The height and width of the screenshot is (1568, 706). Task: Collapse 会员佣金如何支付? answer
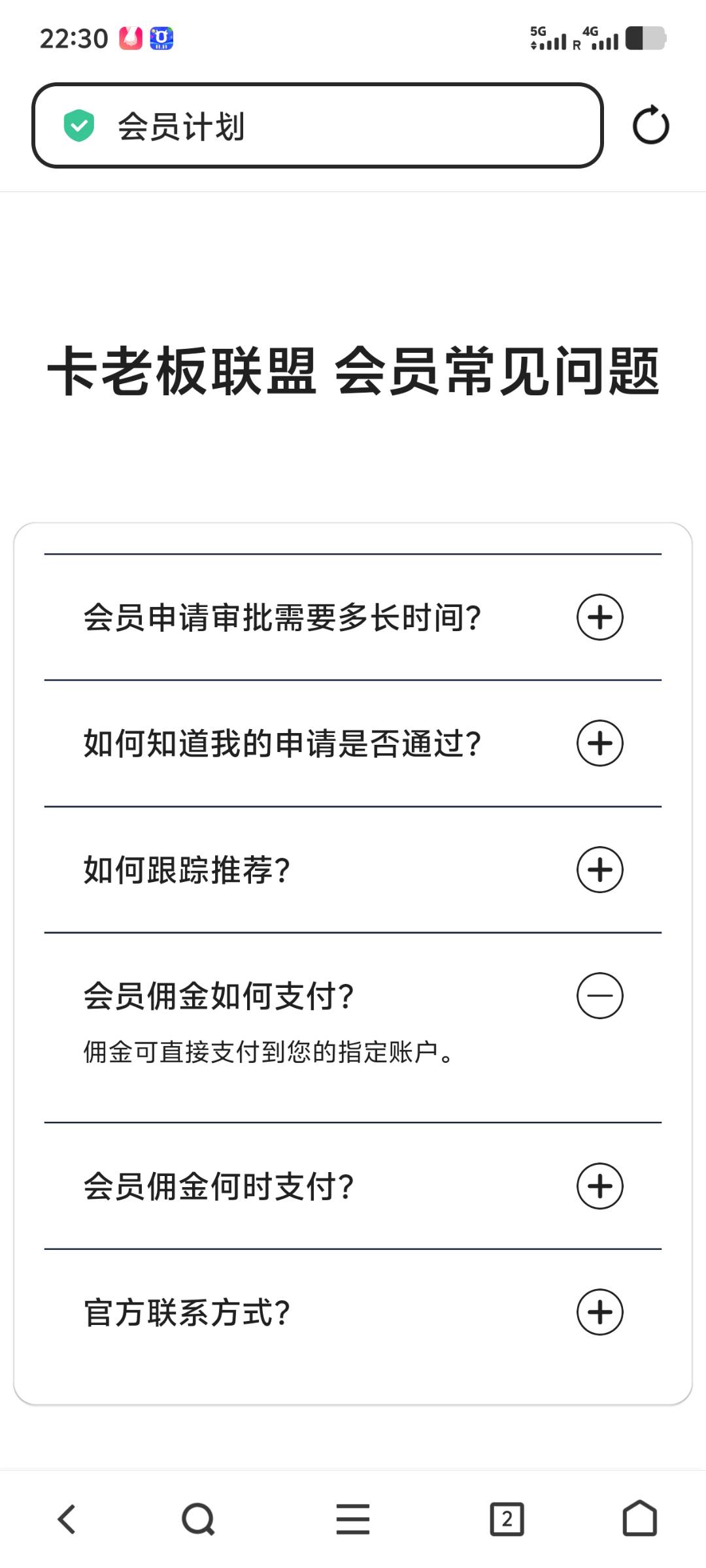coord(599,996)
